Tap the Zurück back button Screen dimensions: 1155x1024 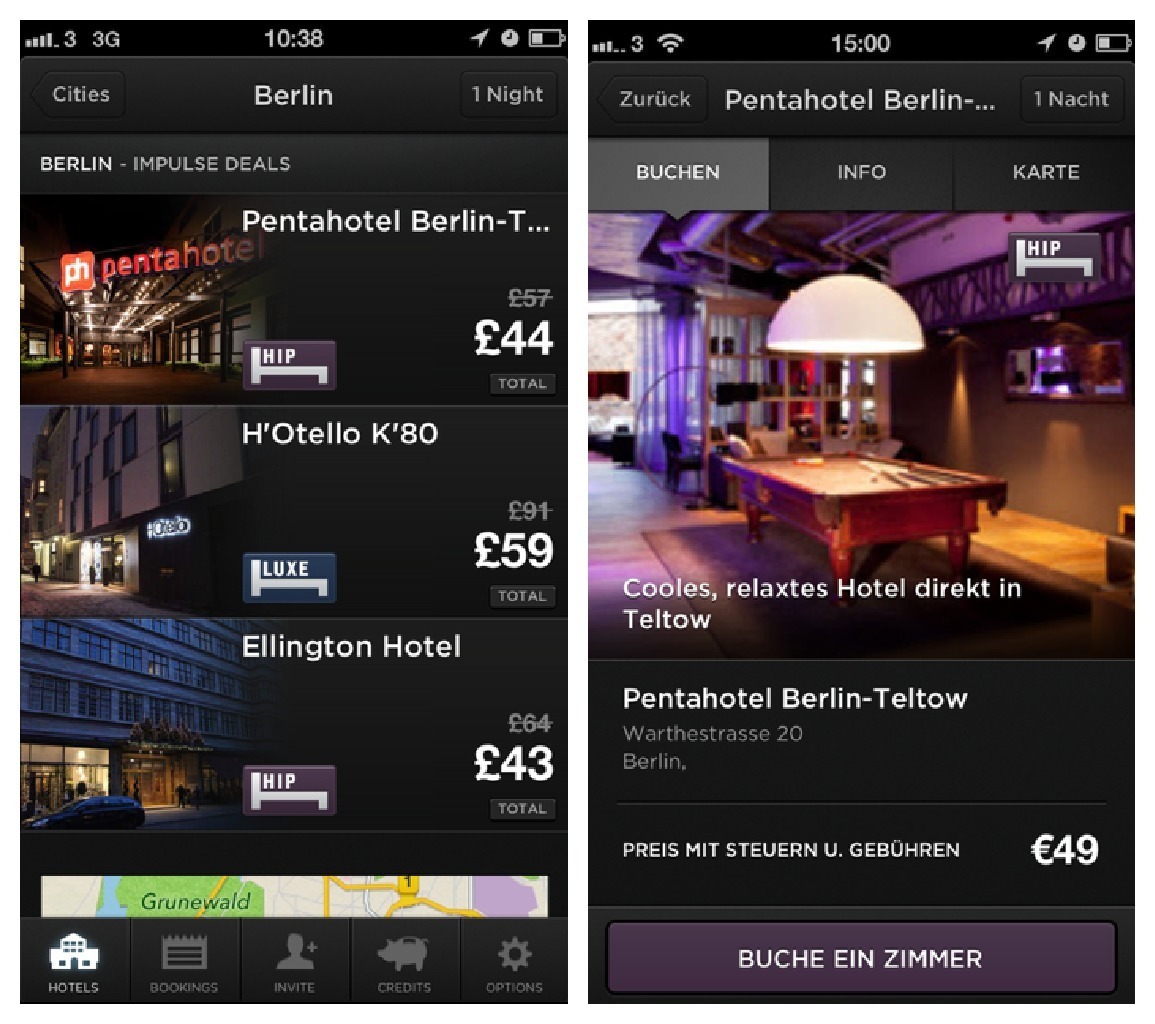653,100
